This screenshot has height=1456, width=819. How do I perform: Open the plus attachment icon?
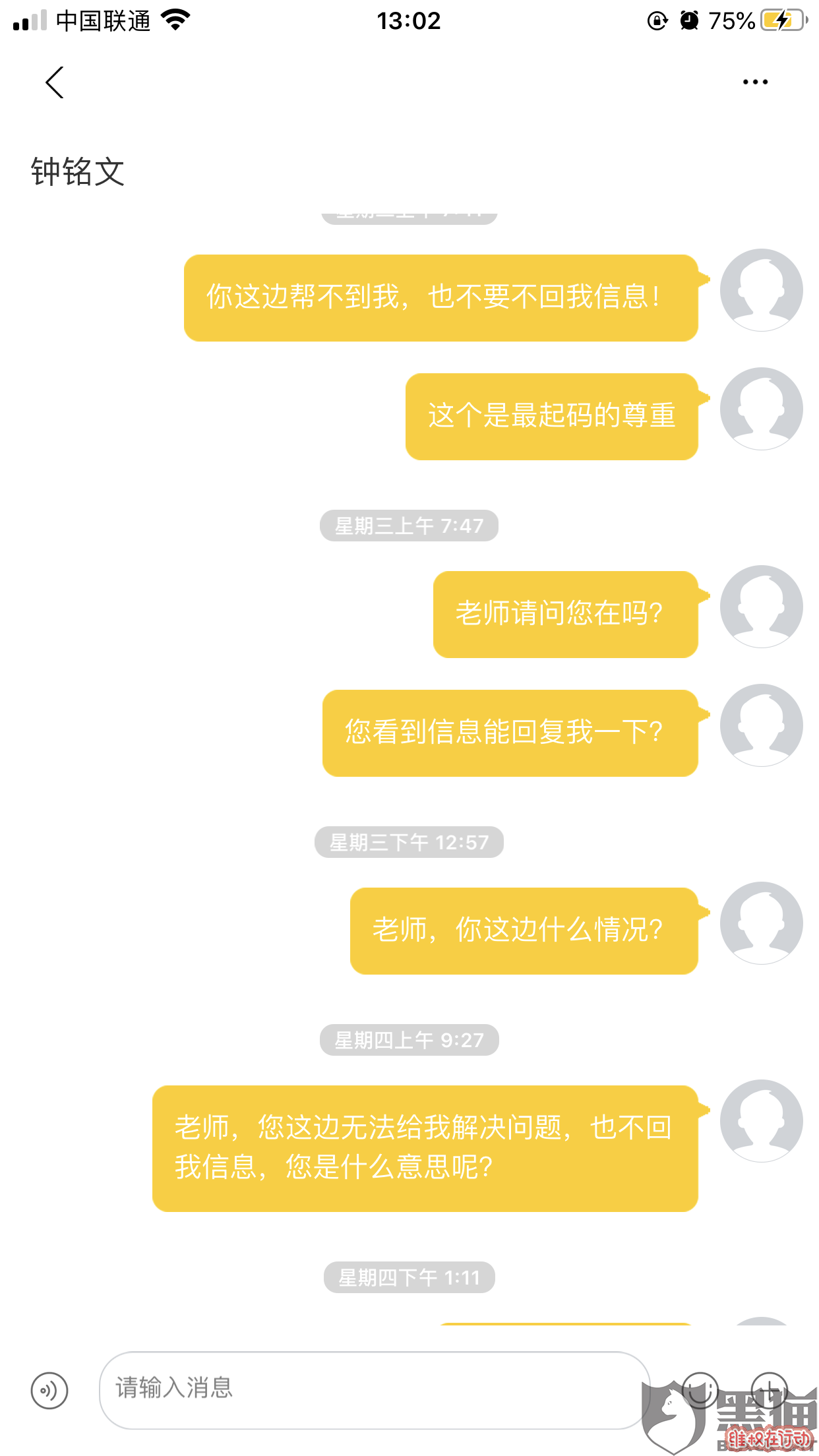(x=770, y=1390)
